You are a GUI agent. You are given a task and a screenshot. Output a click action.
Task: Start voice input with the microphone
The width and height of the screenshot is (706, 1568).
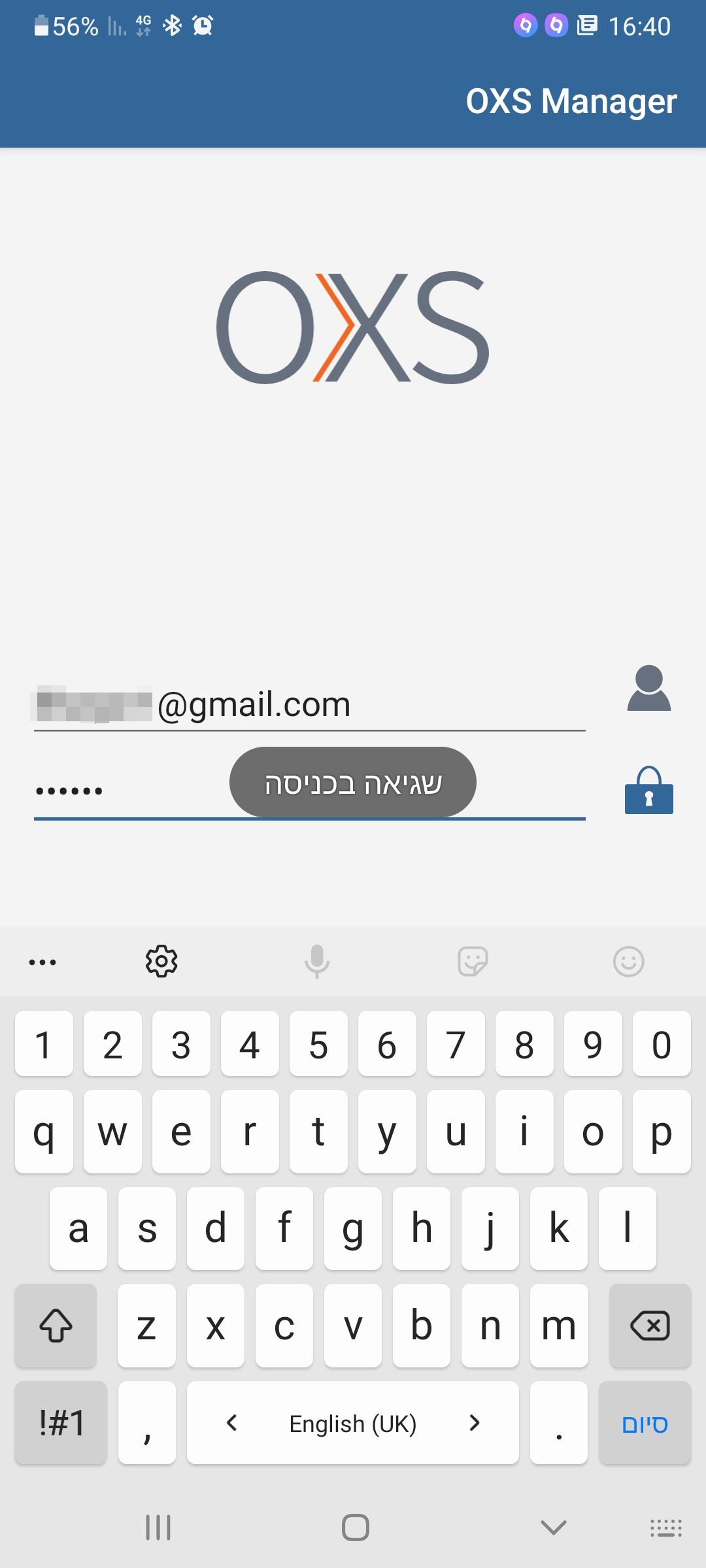[317, 961]
